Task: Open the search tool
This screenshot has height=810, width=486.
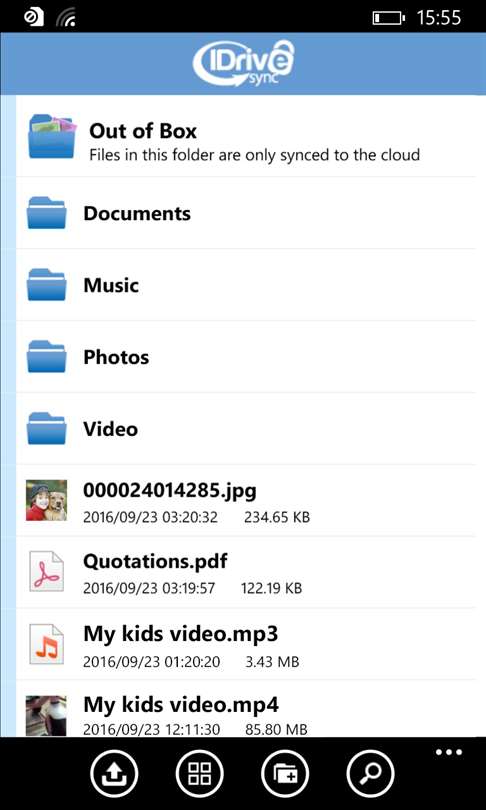Action: (x=371, y=773)
